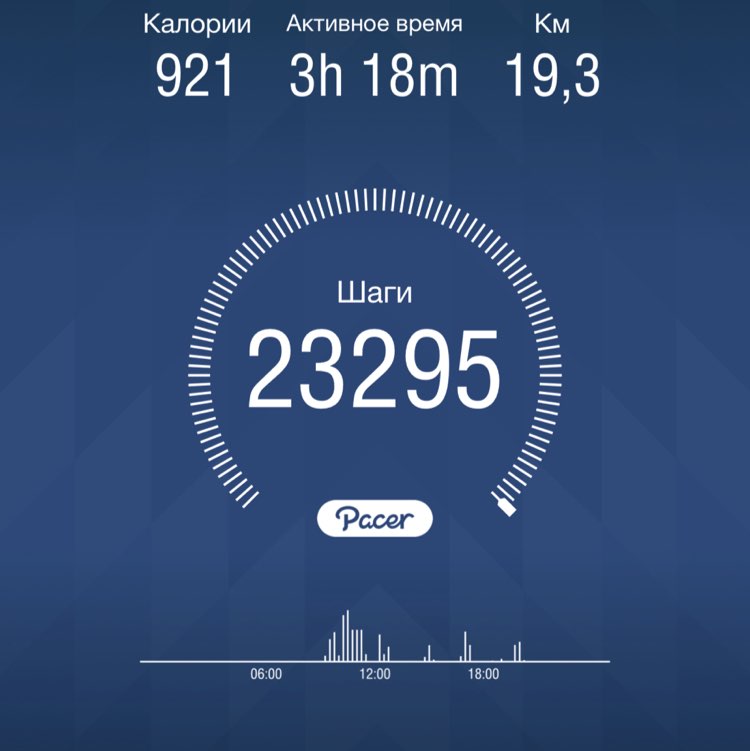Select the hourly activity bar chart
Viewport: 750px width, 751px height.
[x=375, y=635]
